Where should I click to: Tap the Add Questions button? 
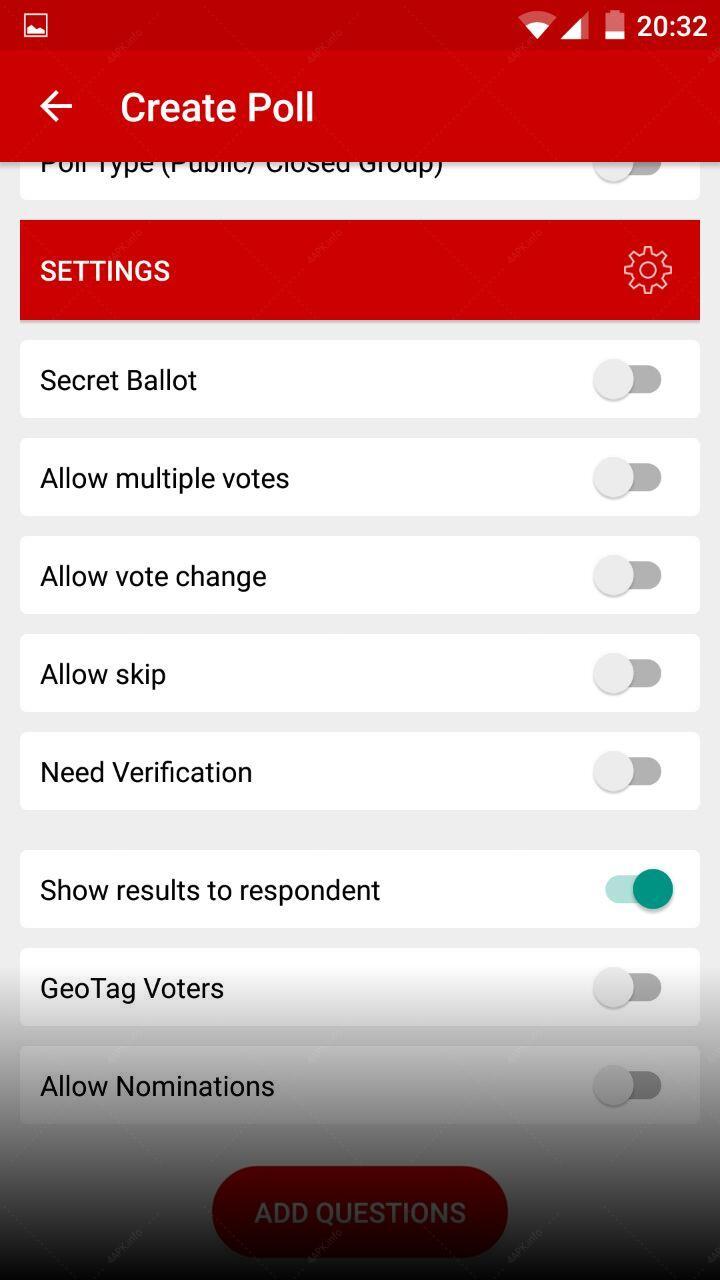360,1212
